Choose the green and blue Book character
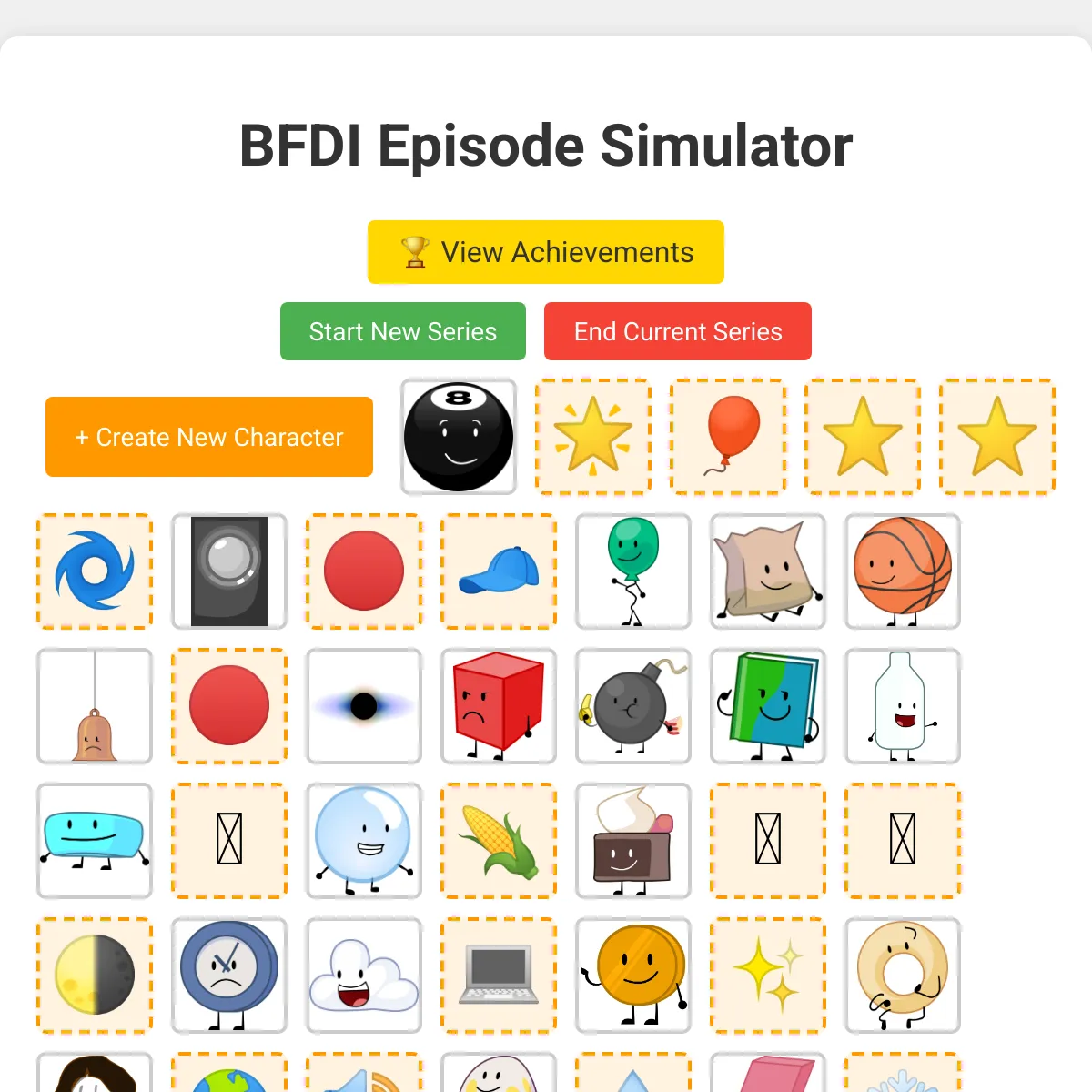Viewport: 1092px width, 1092px height. [x=768, y=706]
